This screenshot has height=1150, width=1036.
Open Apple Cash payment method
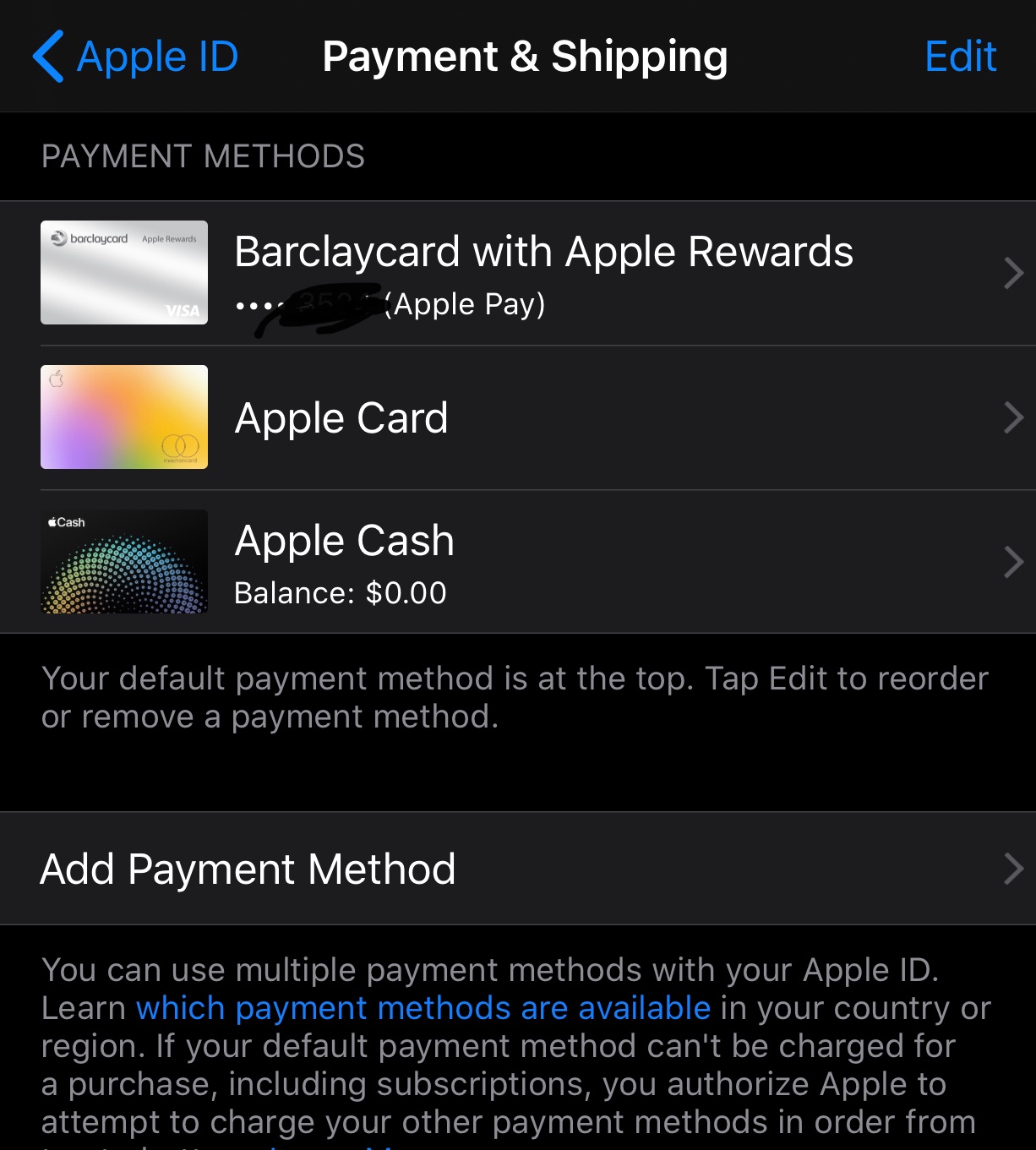[x=541, y=562]
